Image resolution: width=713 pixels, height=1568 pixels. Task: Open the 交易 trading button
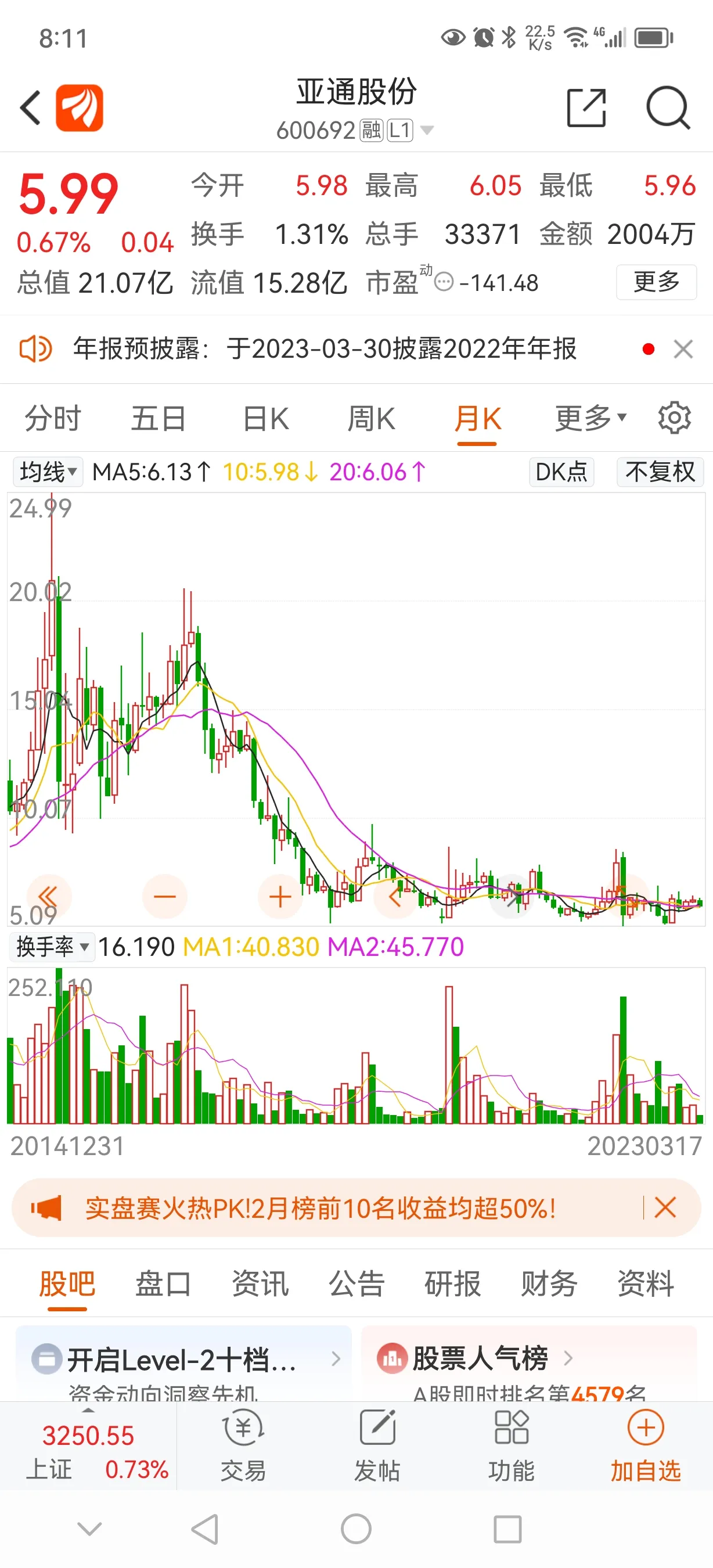243,1445
